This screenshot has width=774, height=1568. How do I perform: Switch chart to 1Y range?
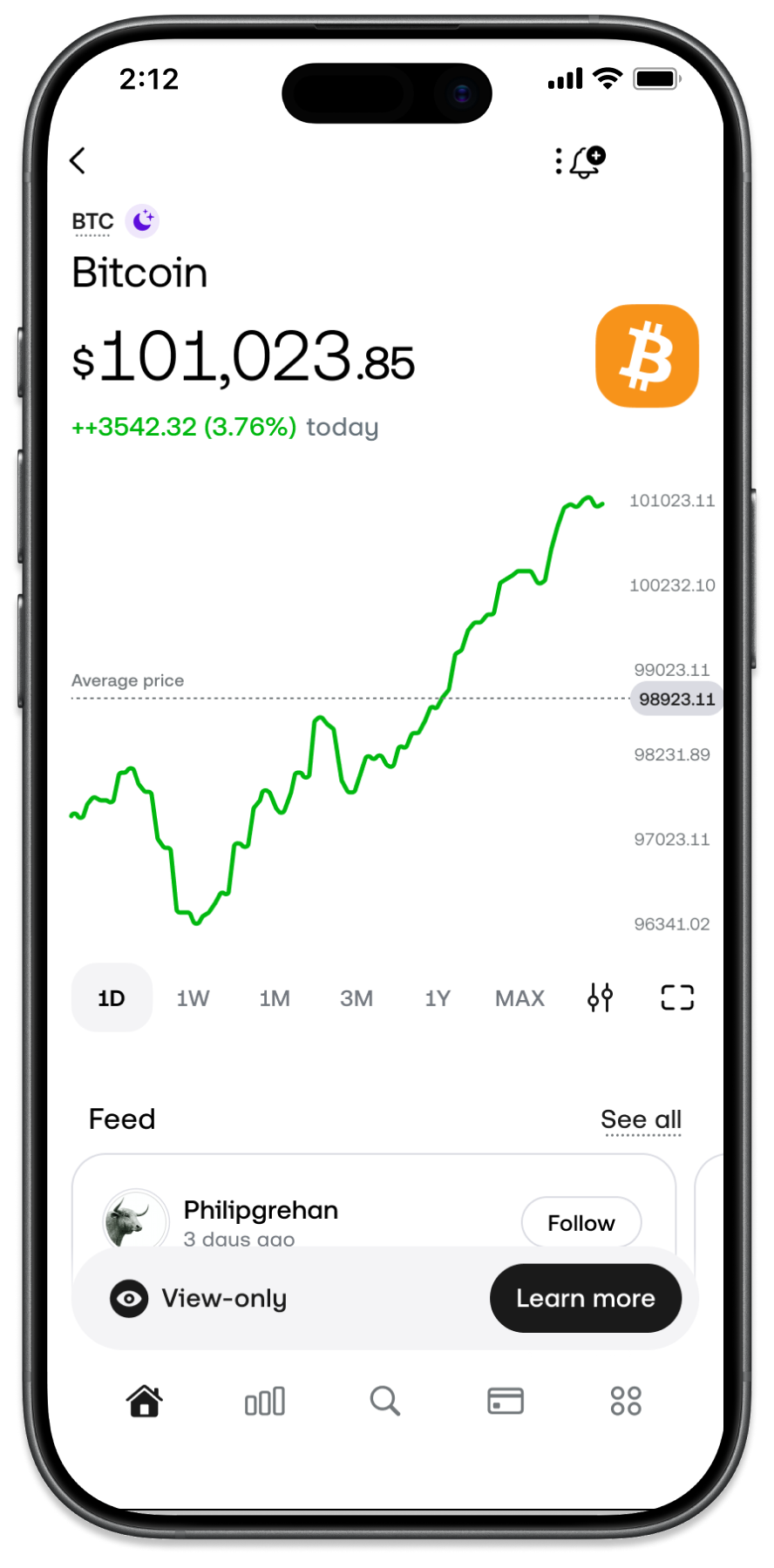(438, 998)
